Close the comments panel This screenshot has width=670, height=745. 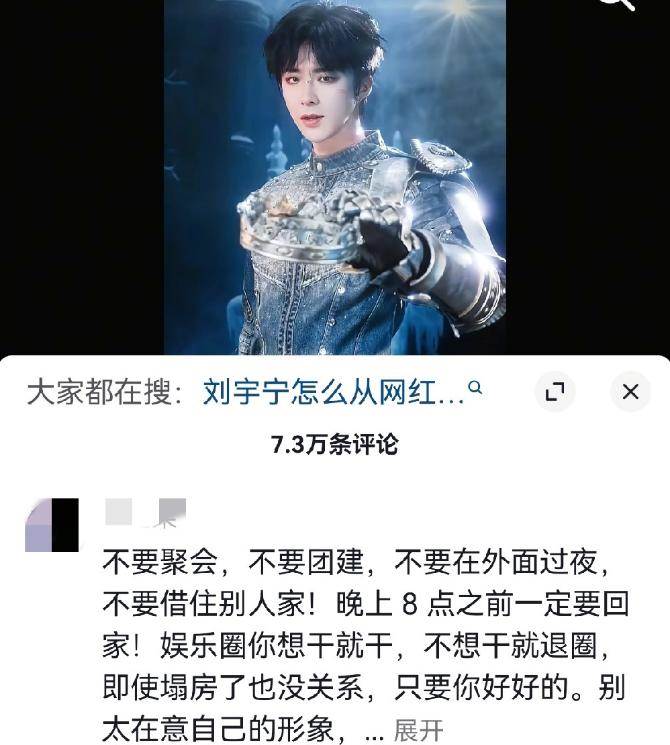pyautogui.click(x=630, y=392)
